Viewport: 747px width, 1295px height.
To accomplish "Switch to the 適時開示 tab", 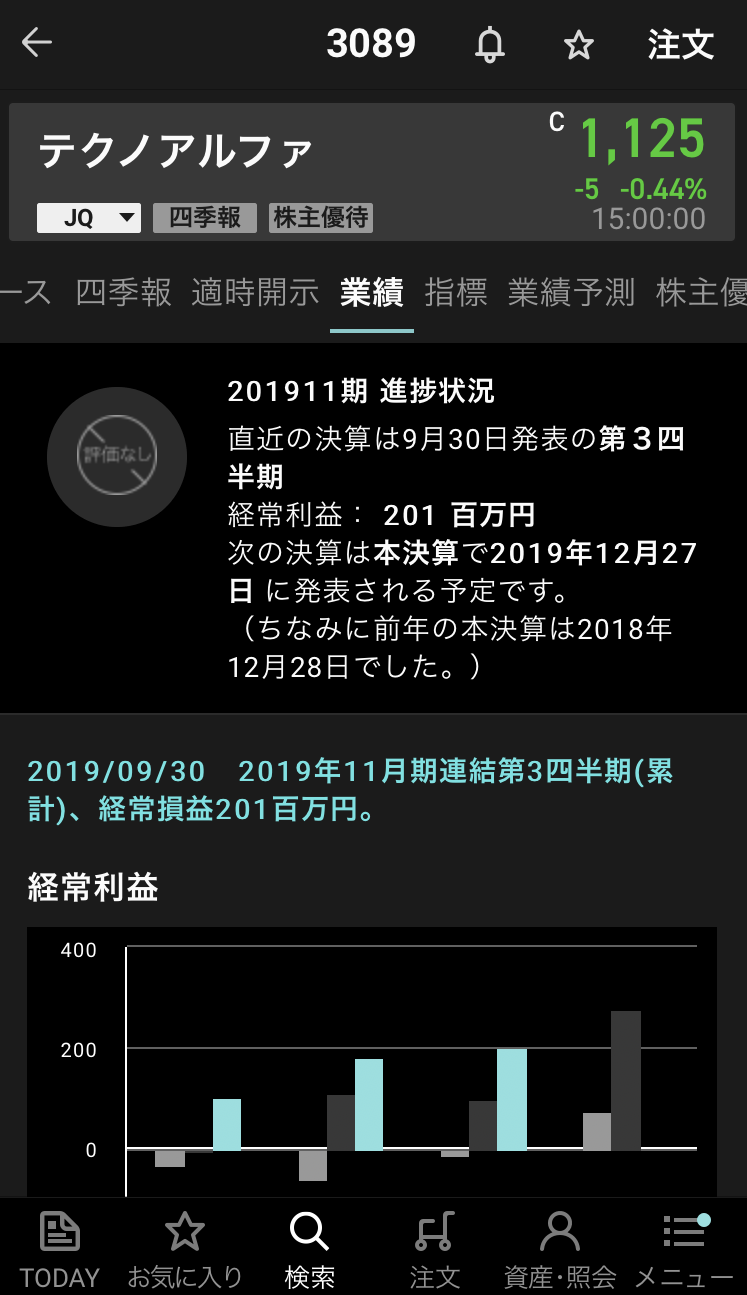I will coord(255,293).
